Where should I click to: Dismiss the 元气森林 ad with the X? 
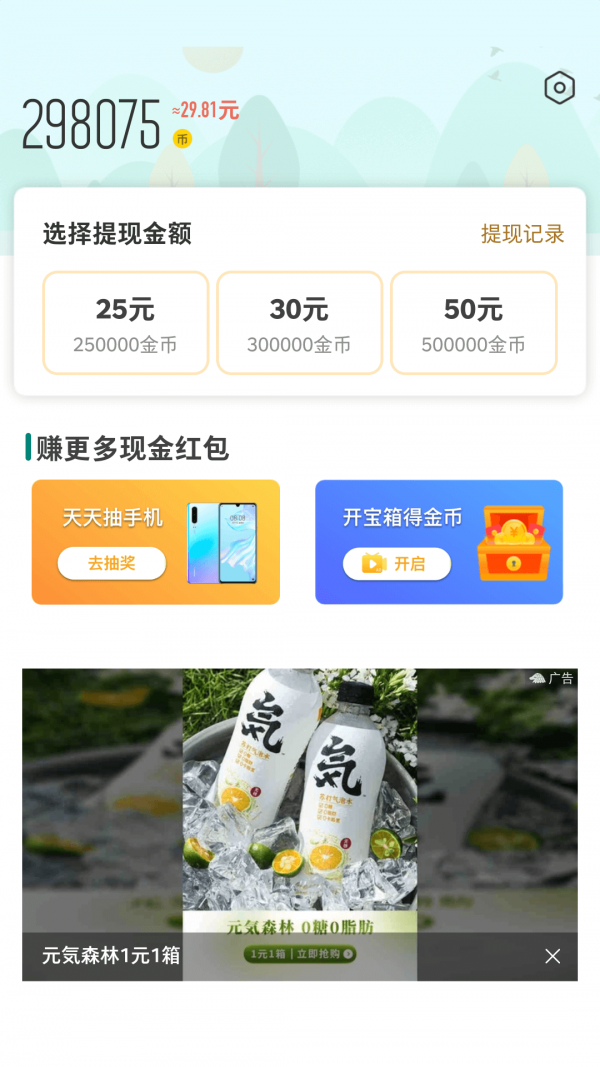(x=553, y=956)
